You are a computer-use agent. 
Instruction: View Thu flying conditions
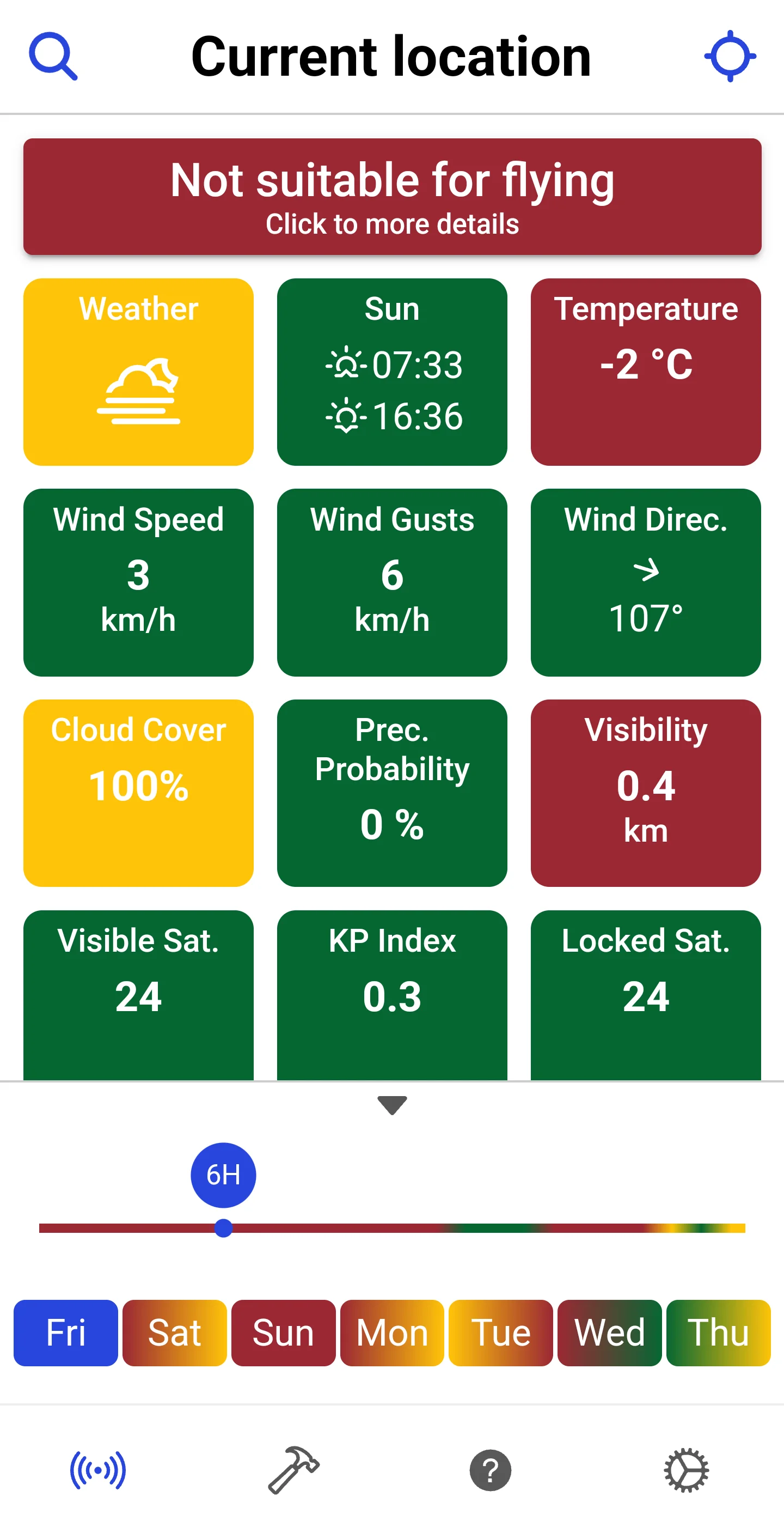pos(719,1333)
